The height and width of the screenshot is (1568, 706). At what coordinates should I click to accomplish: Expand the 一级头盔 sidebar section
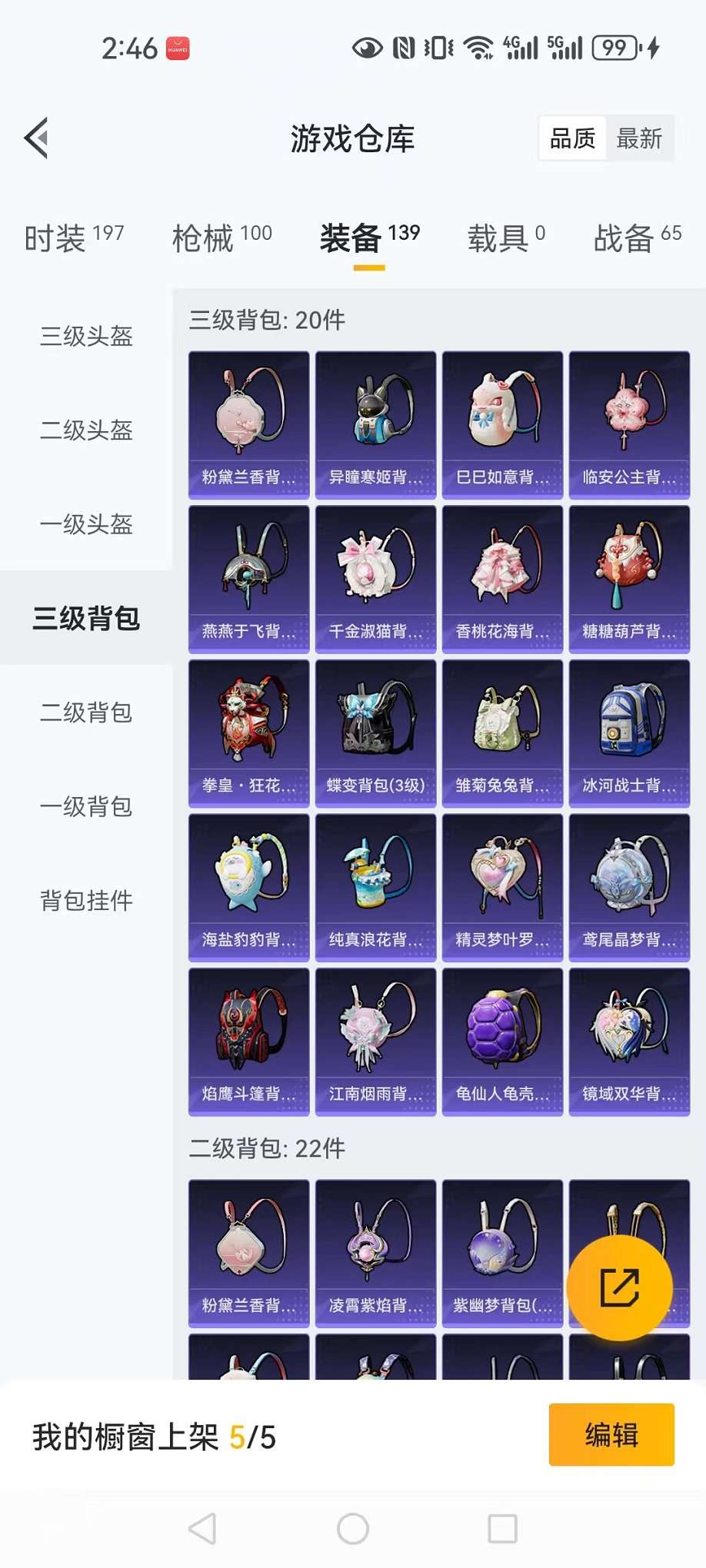tap(85, 524)
